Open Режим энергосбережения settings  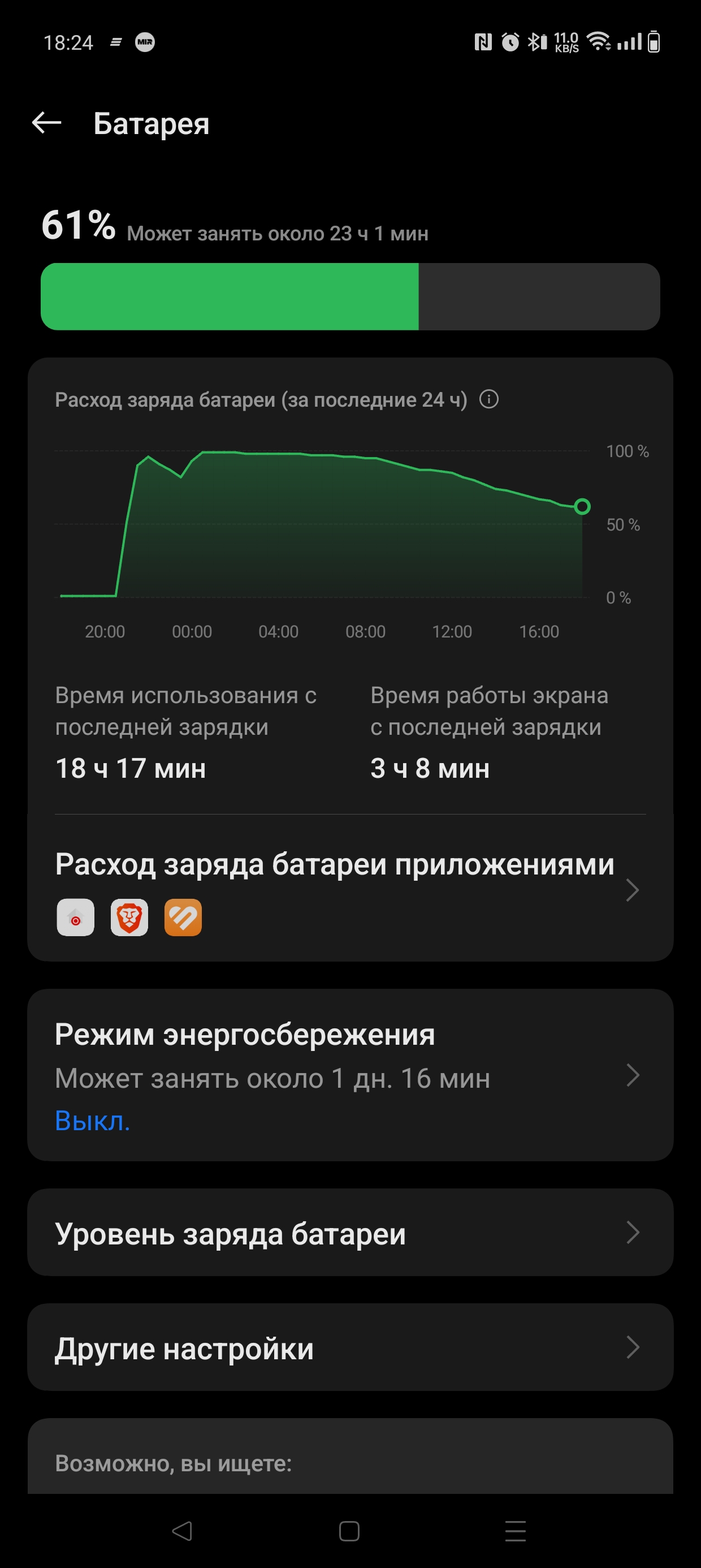click(x=349, y=1075)
